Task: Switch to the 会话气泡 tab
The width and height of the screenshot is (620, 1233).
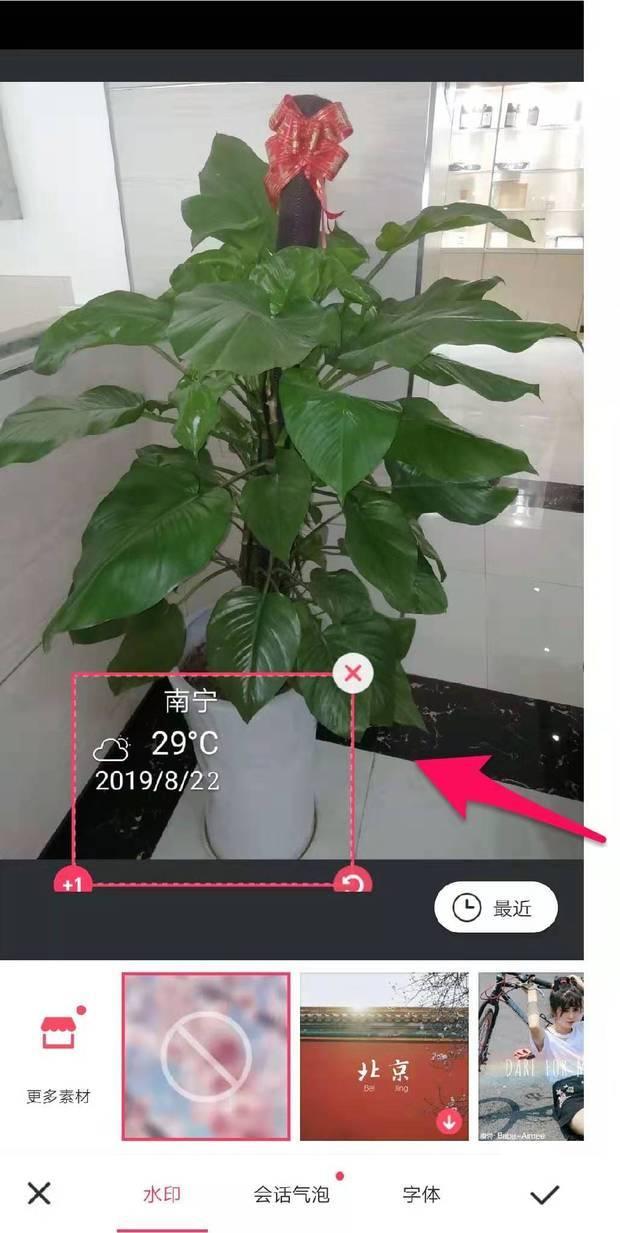Action: (x=291, y=1194)
